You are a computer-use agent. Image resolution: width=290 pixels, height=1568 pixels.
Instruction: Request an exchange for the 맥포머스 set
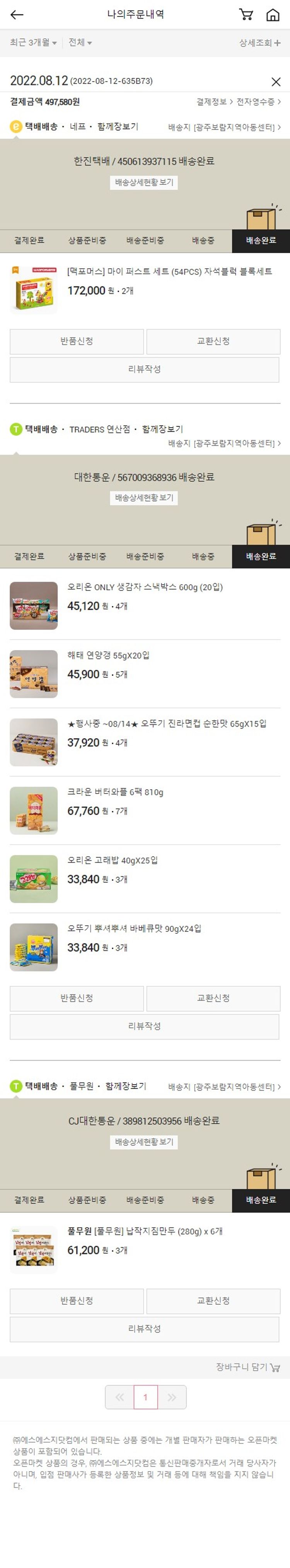coord(213,341)
